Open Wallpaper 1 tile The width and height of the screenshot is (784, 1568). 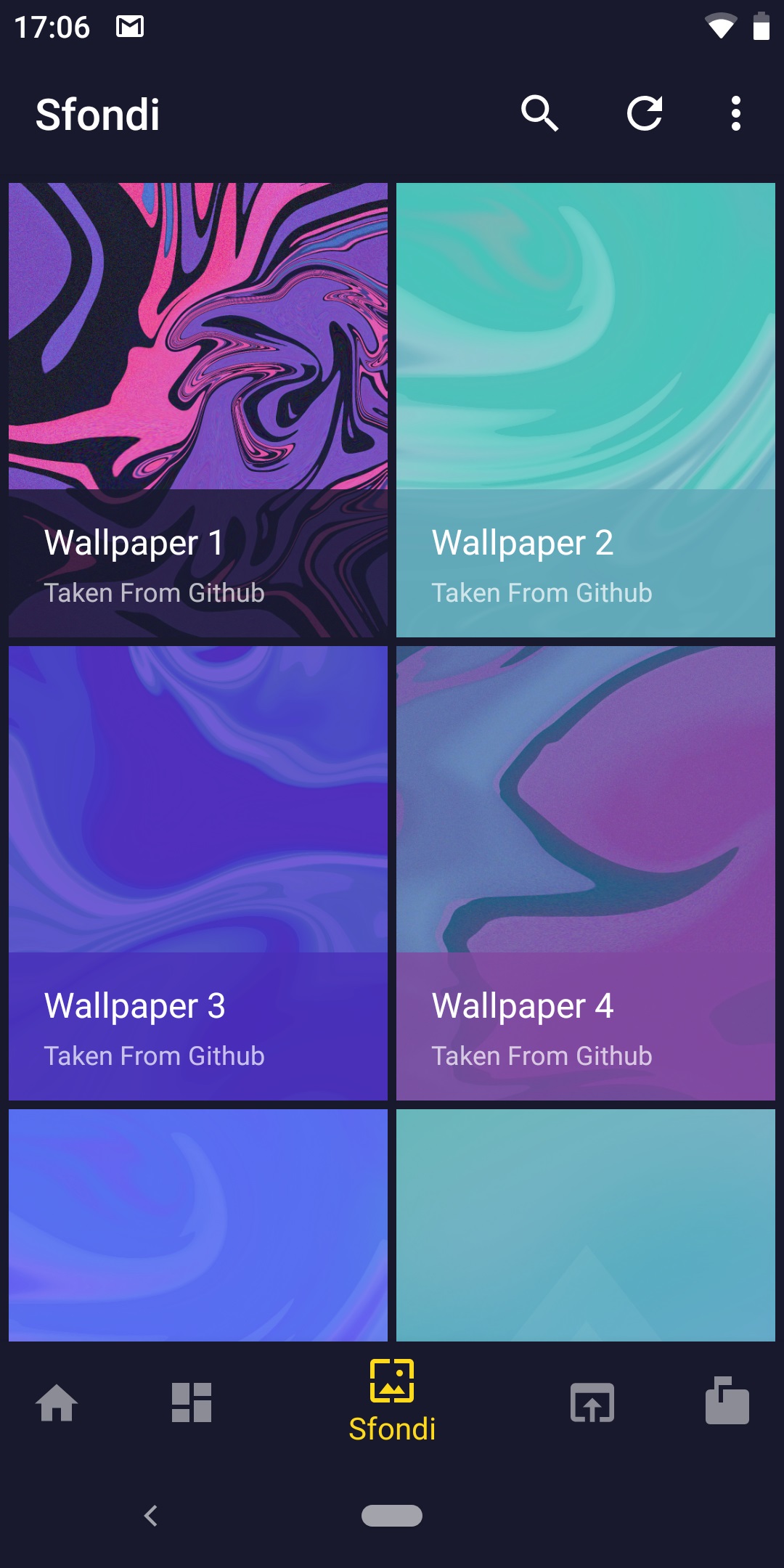pos(198,410)
